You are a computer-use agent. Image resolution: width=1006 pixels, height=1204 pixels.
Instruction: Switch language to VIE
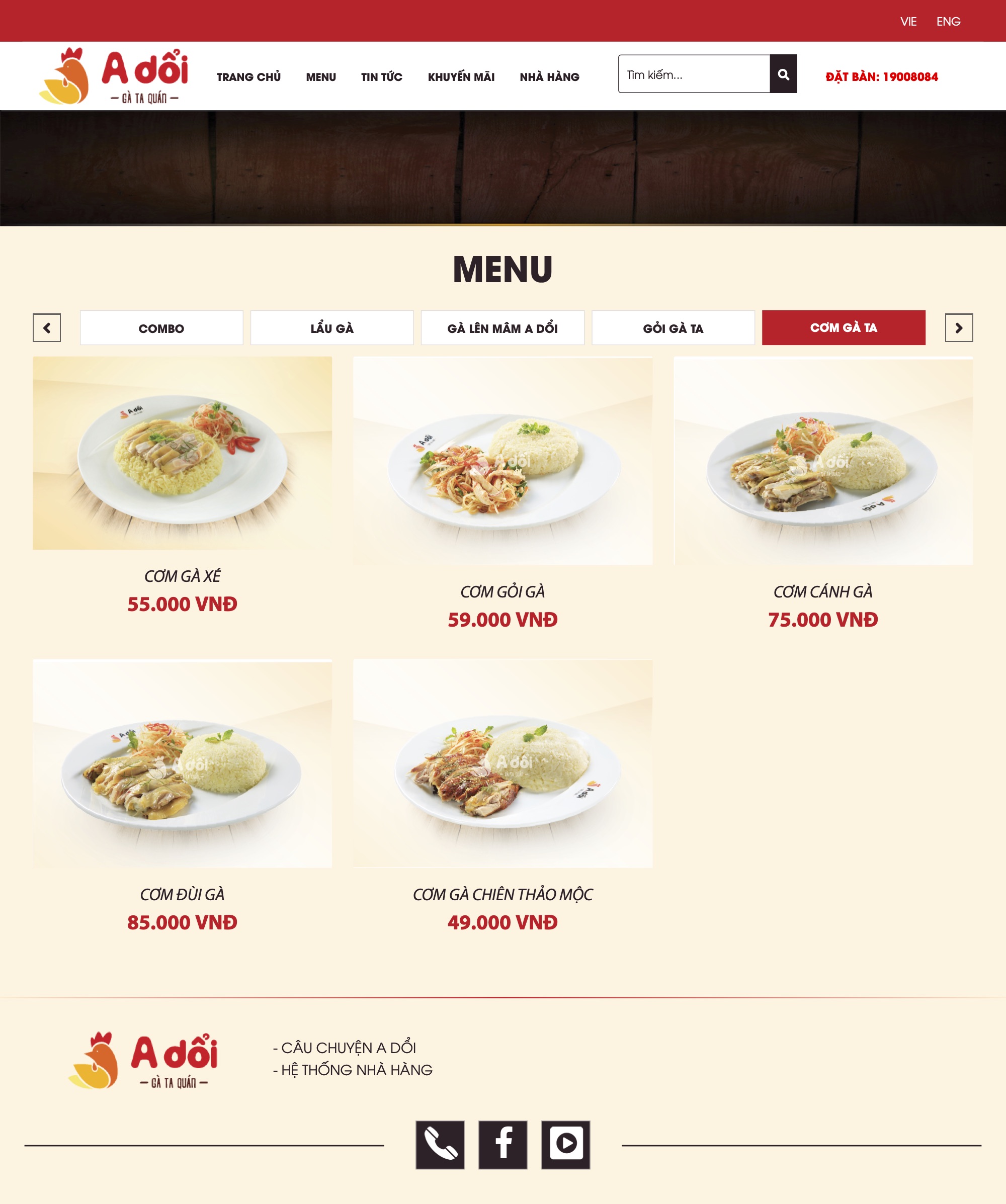(908, 21)
